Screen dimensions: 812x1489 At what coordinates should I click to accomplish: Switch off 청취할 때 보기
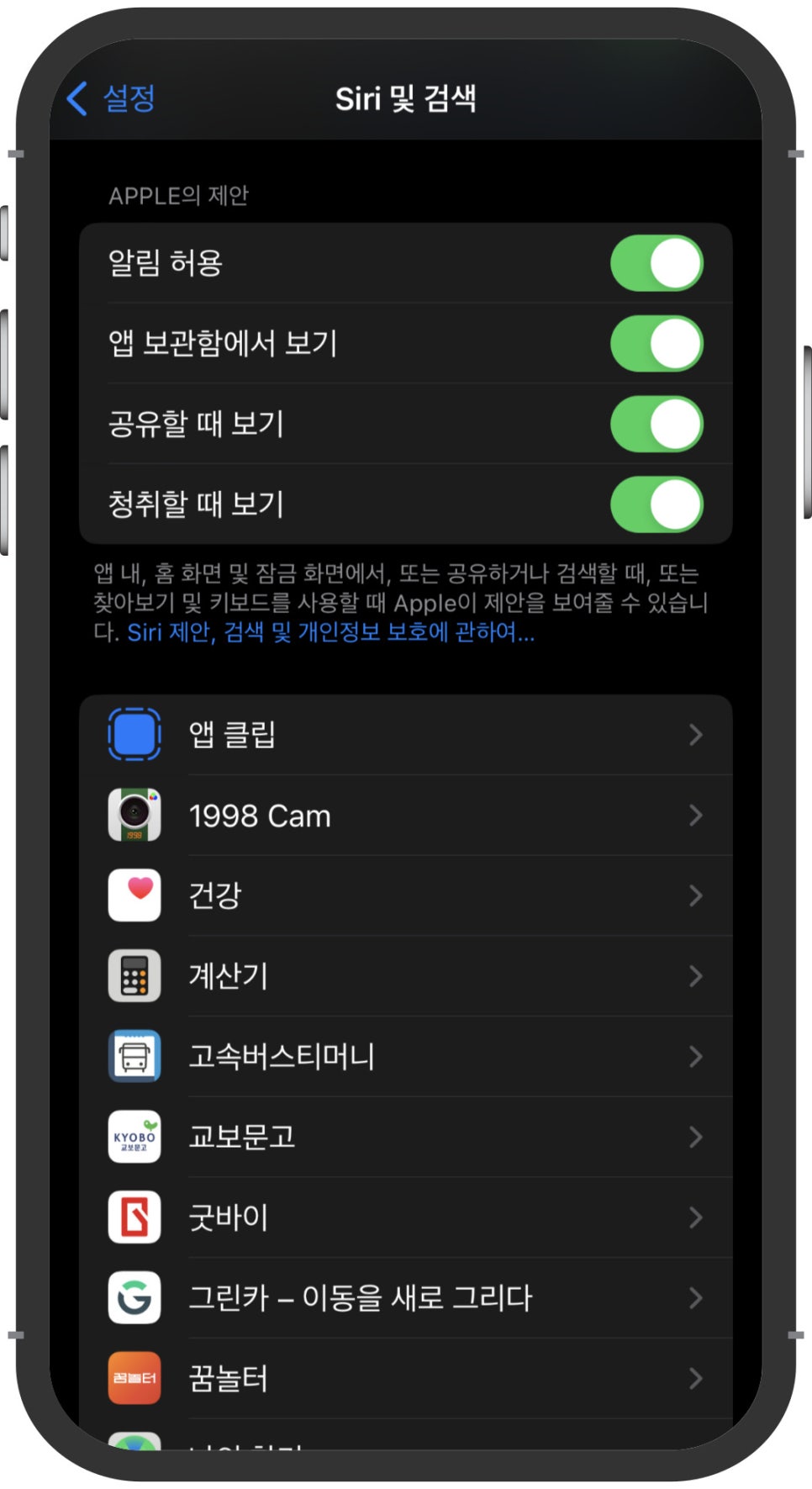pyautogui.click(x=656, y=504)
